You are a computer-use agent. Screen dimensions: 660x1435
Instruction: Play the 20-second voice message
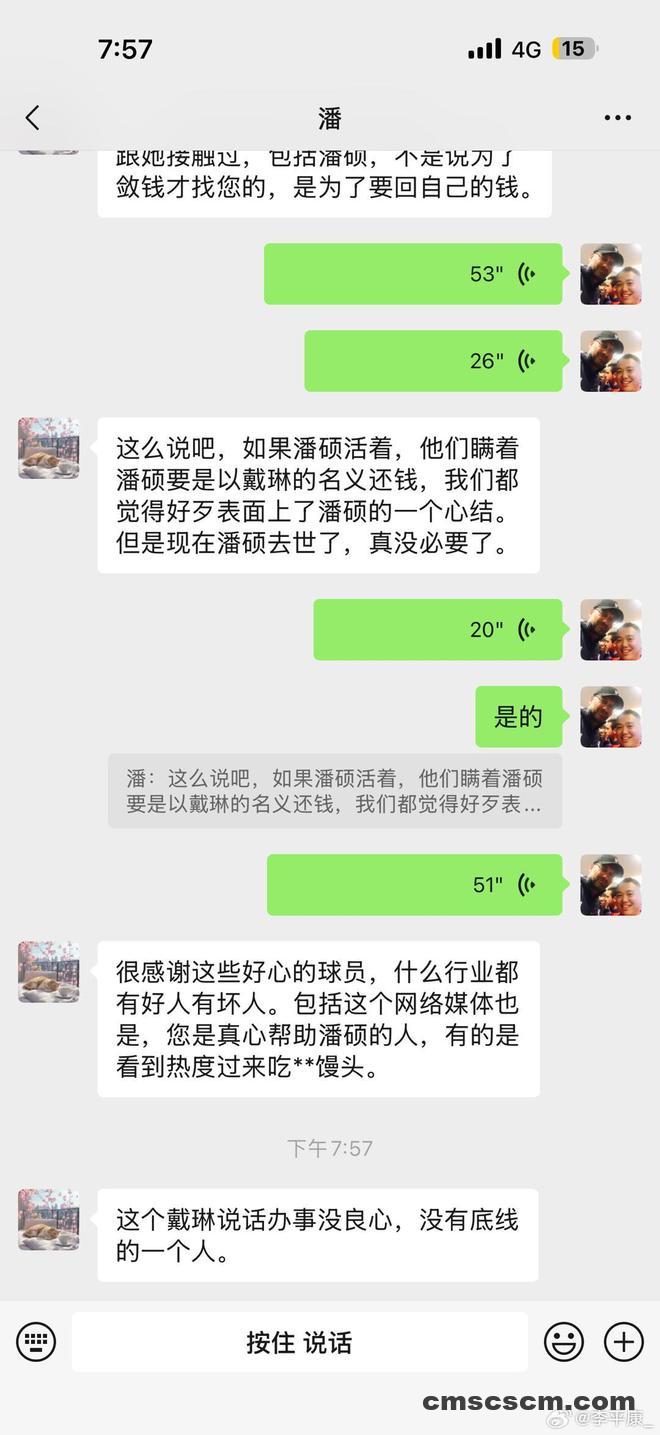point(438,629)
